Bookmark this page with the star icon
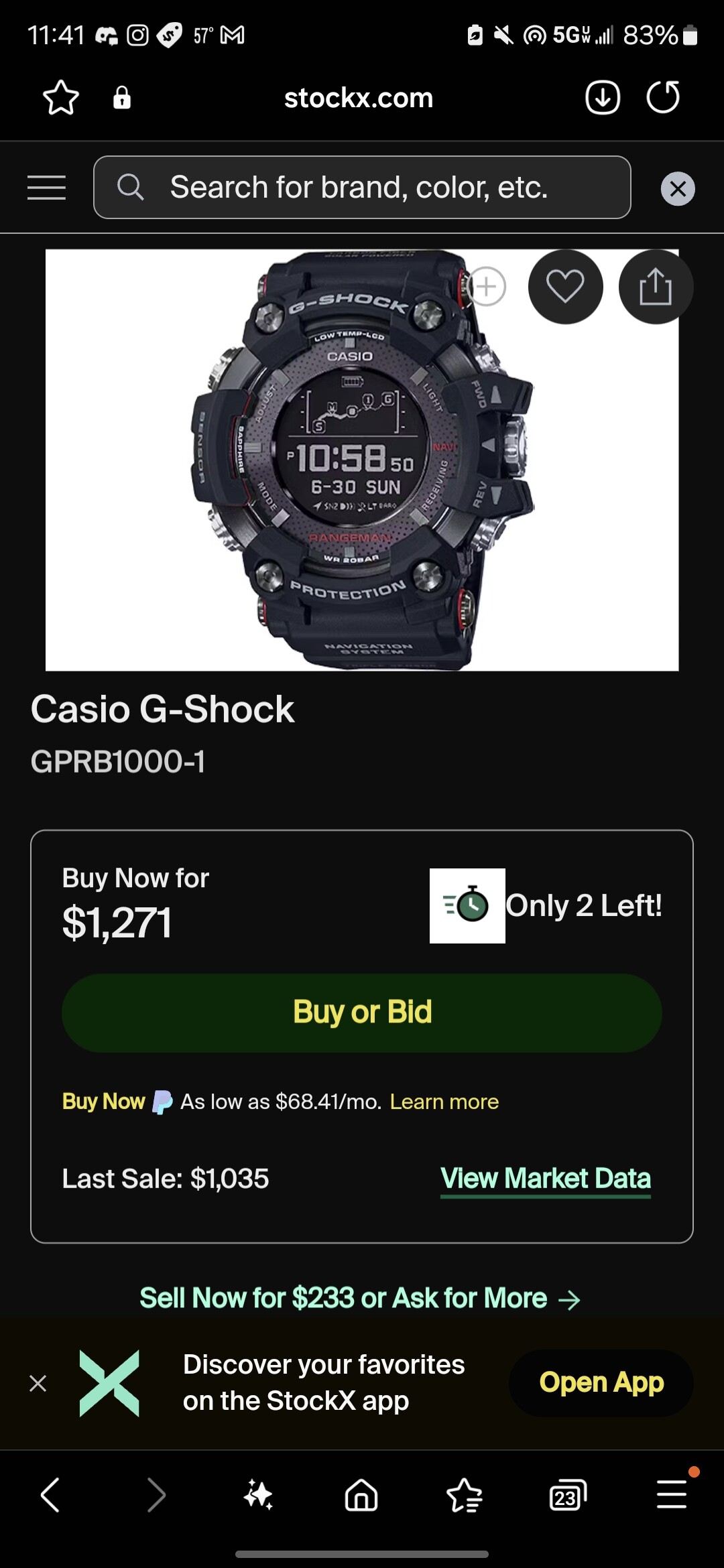Image resolution: width=724 pixels, height=1568 pixels. pyautogui.click(x=61, y=98)
